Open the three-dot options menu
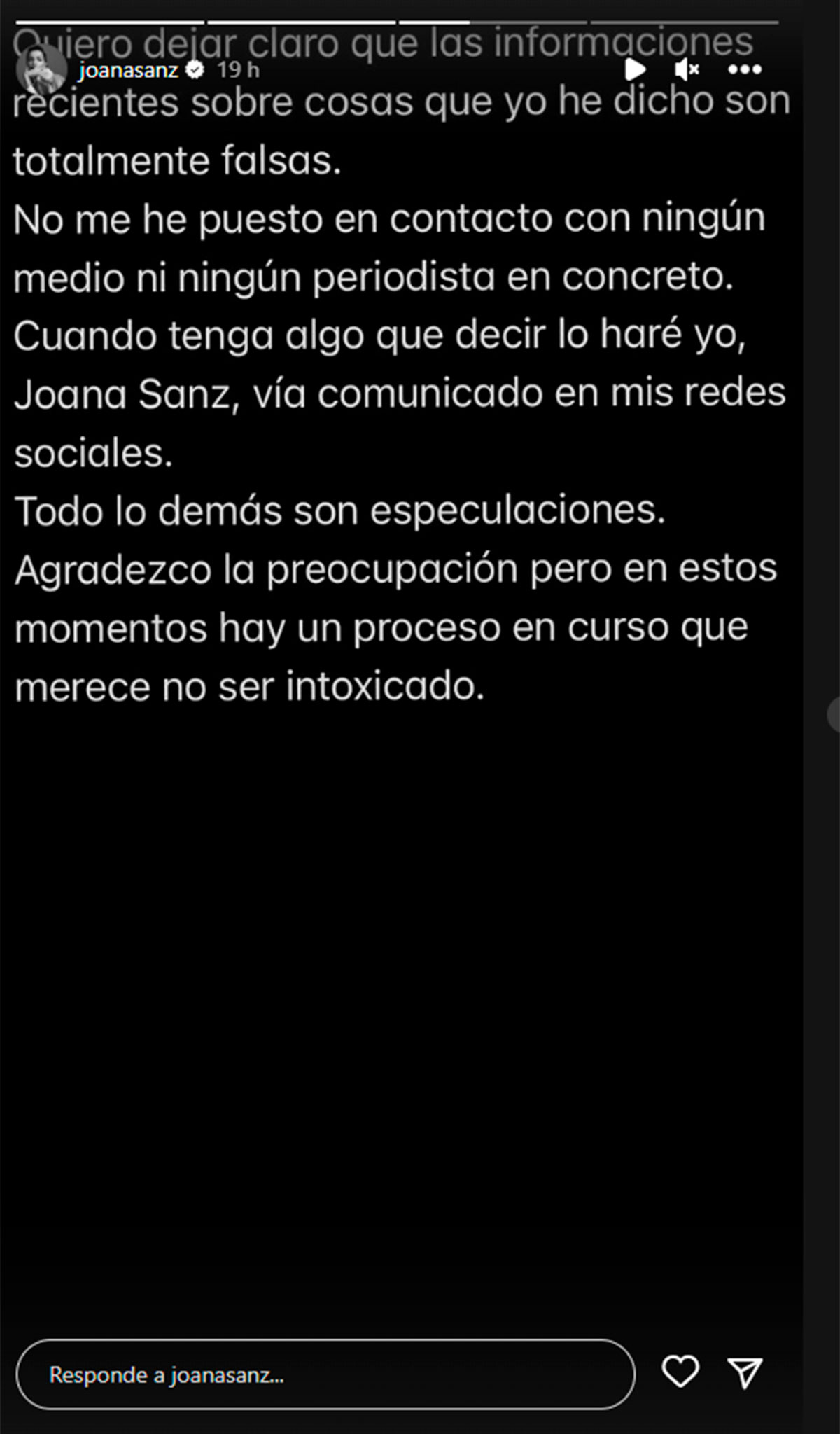Image resolution: width=840 pixels, height=1434 pixels. point(744,69)
